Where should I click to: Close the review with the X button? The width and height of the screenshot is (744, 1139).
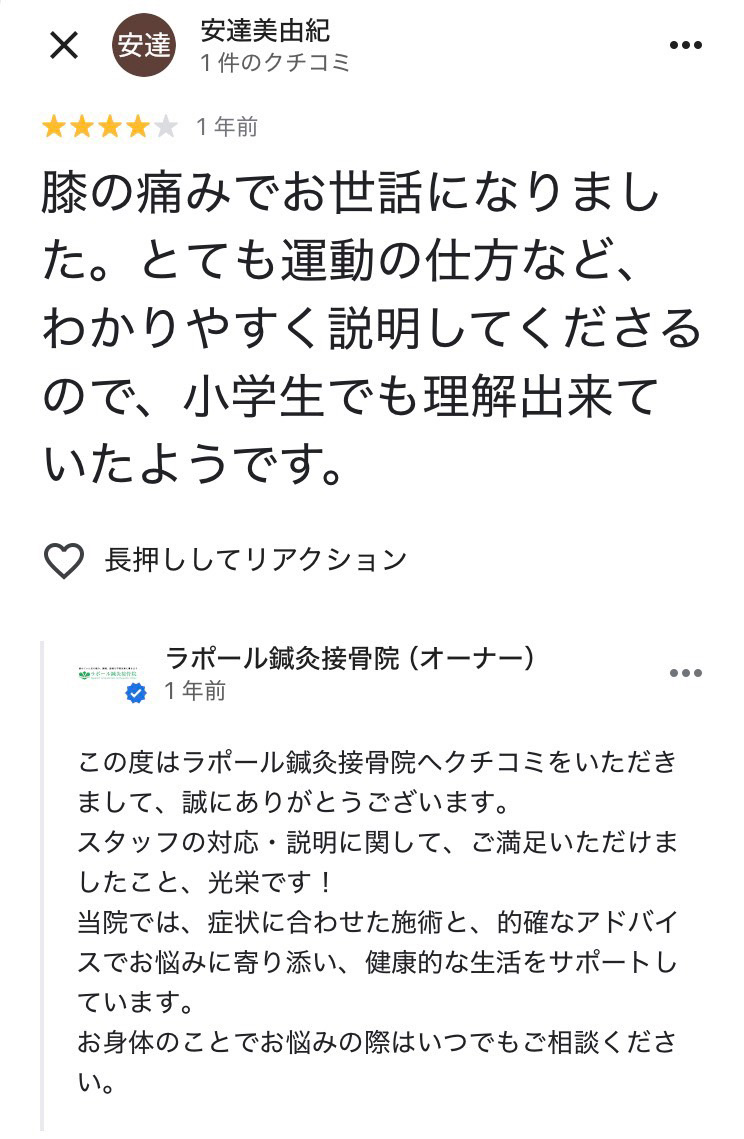click(x=64, y=45)
